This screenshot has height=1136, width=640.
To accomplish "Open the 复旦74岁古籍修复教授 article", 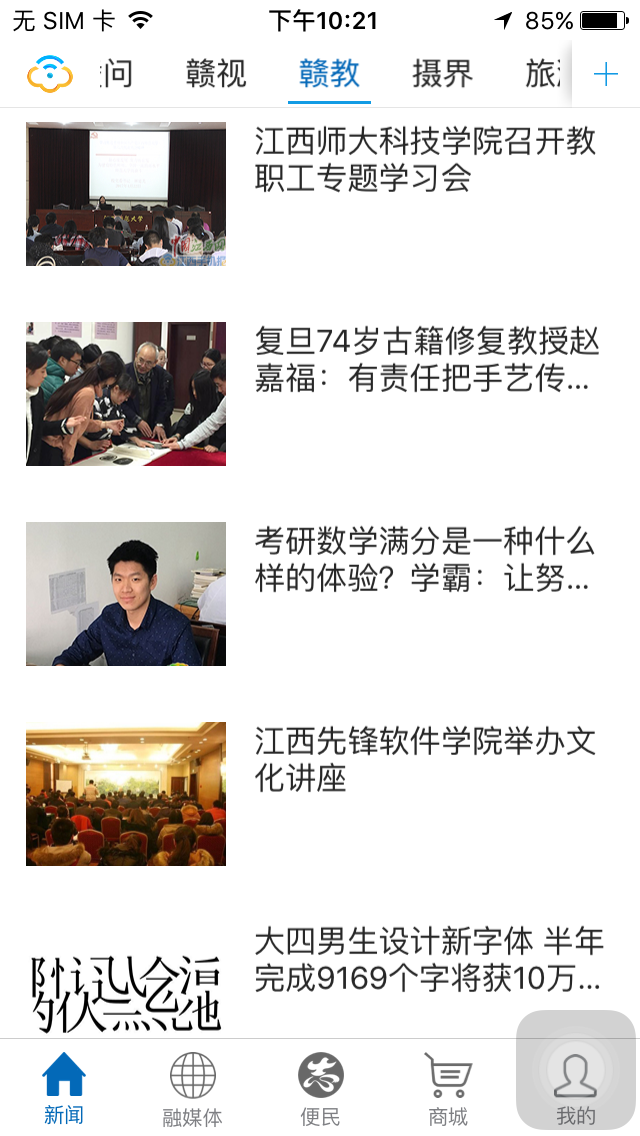I will point(427,360).
